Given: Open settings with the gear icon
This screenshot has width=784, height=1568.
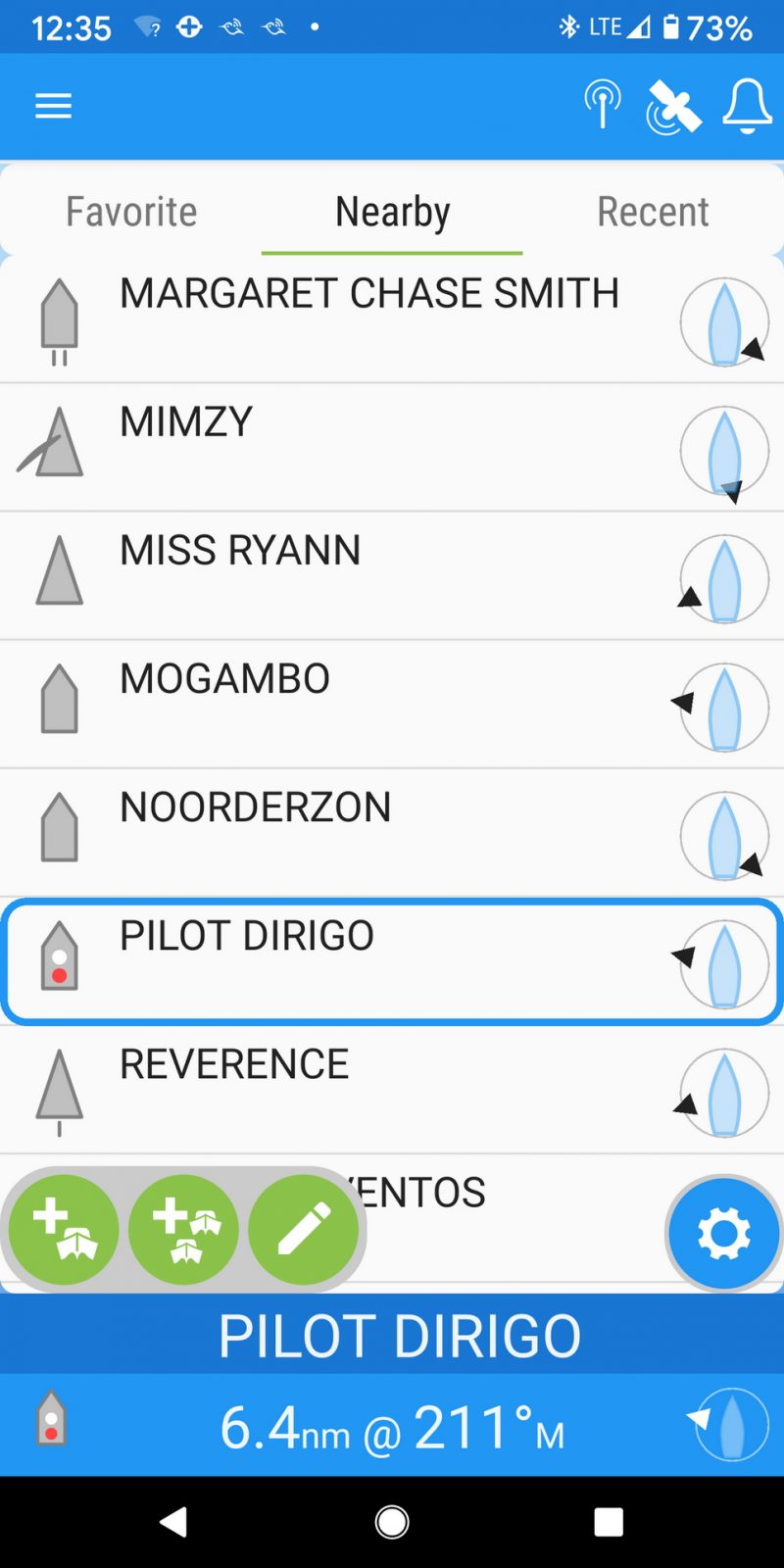Looking at the screenshot, I should tap(723, 1234).
